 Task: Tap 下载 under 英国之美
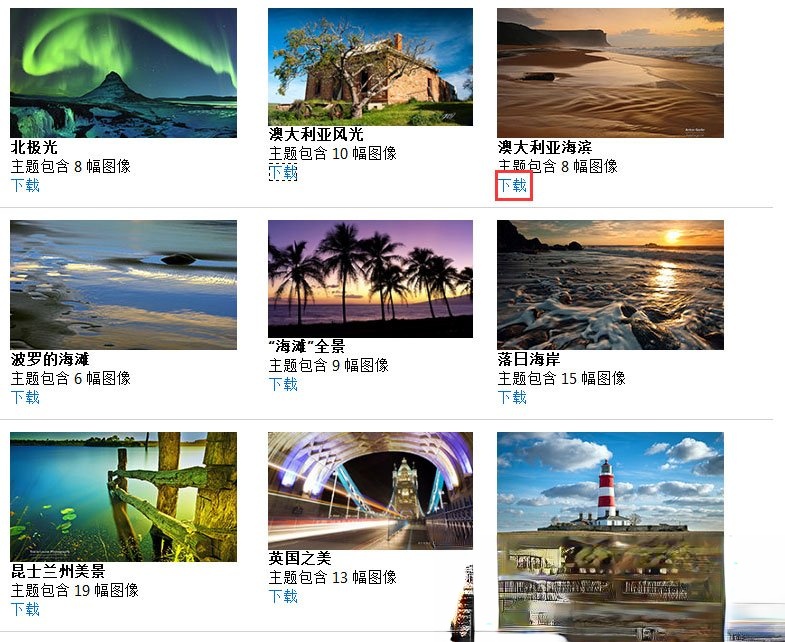pyautogui.click(x=283, y=596)
